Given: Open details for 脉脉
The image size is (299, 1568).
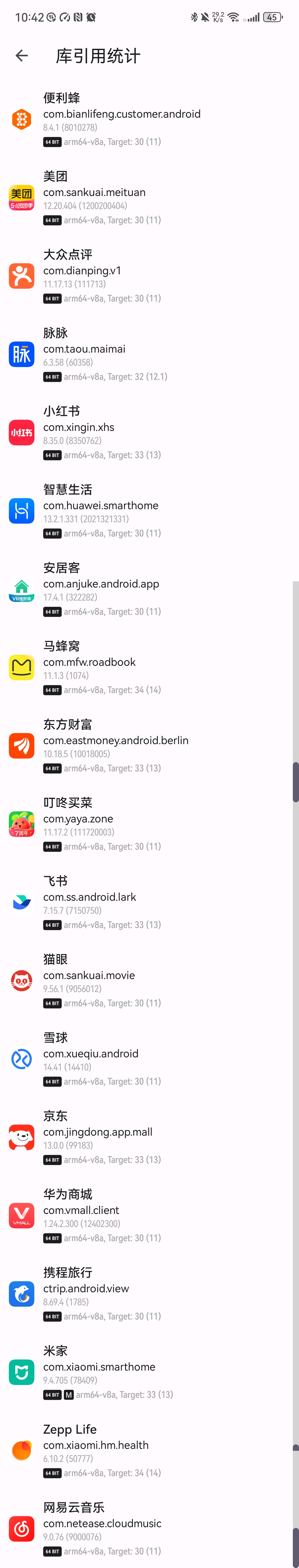Looking at the screenshot, I should click(122, 354).
